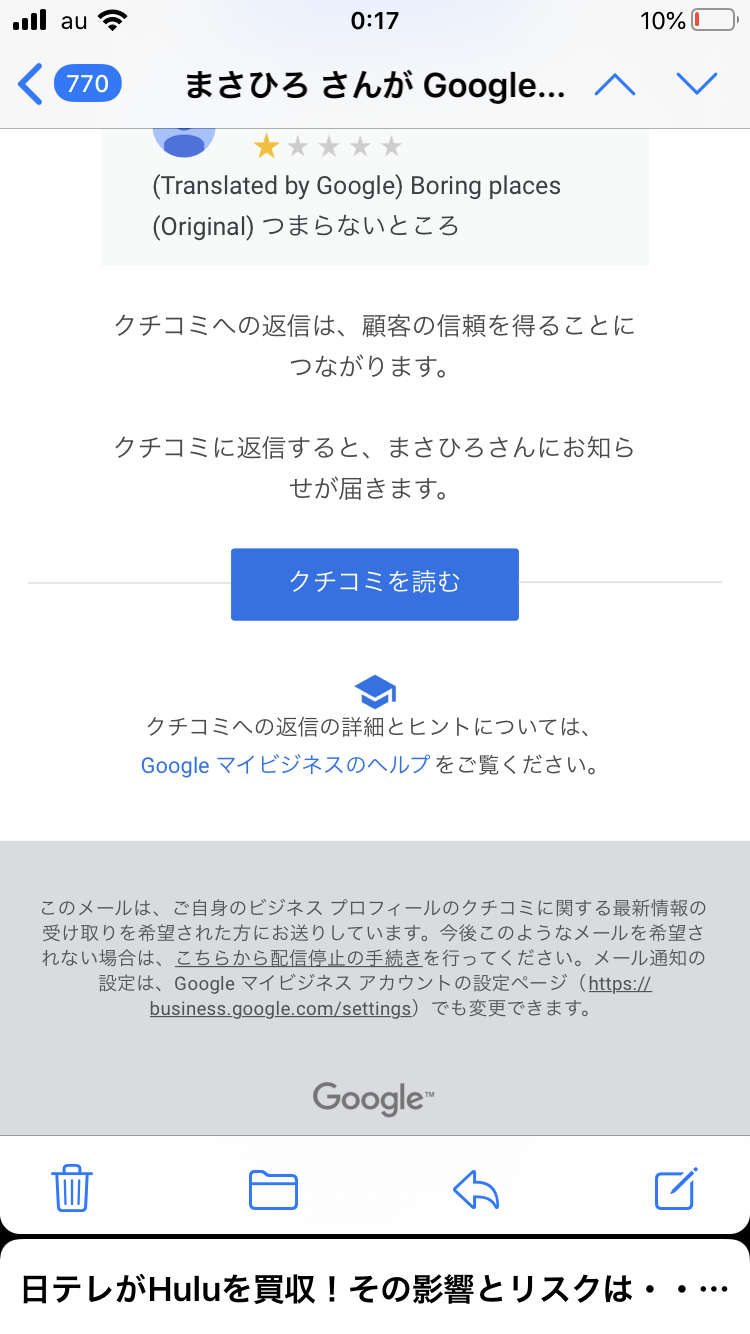
Task: Delete this email with the trash icon
Action: click(x=72, y=1189)
